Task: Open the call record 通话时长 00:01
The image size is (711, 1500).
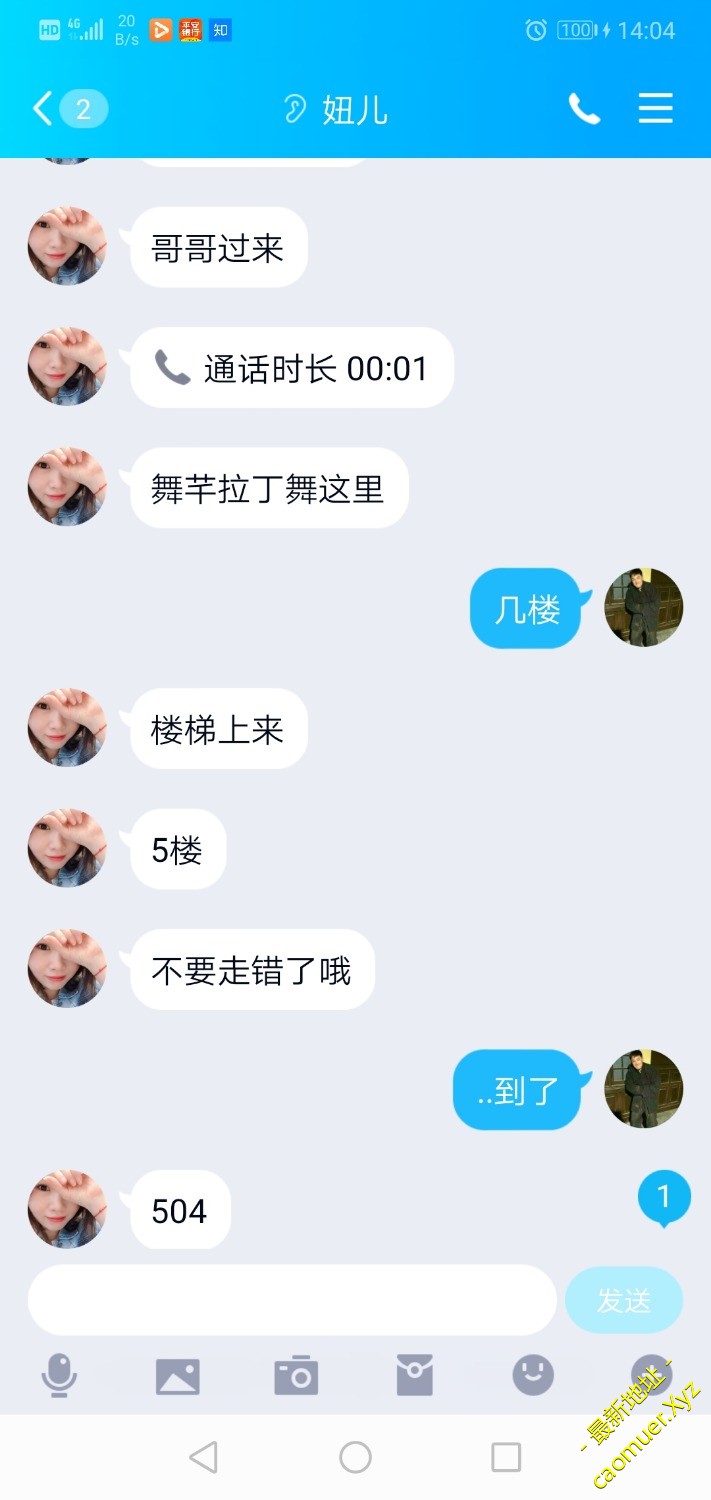Action: (292, 368)
